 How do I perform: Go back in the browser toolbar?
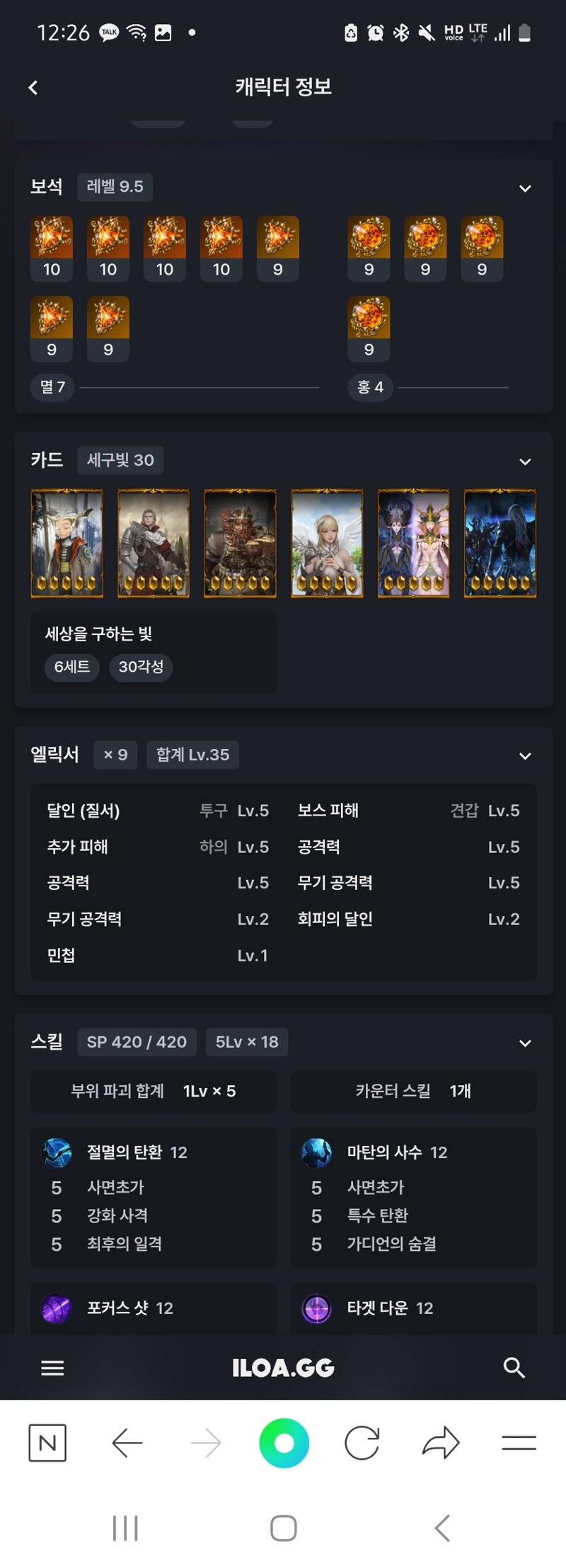[127, 1443]
